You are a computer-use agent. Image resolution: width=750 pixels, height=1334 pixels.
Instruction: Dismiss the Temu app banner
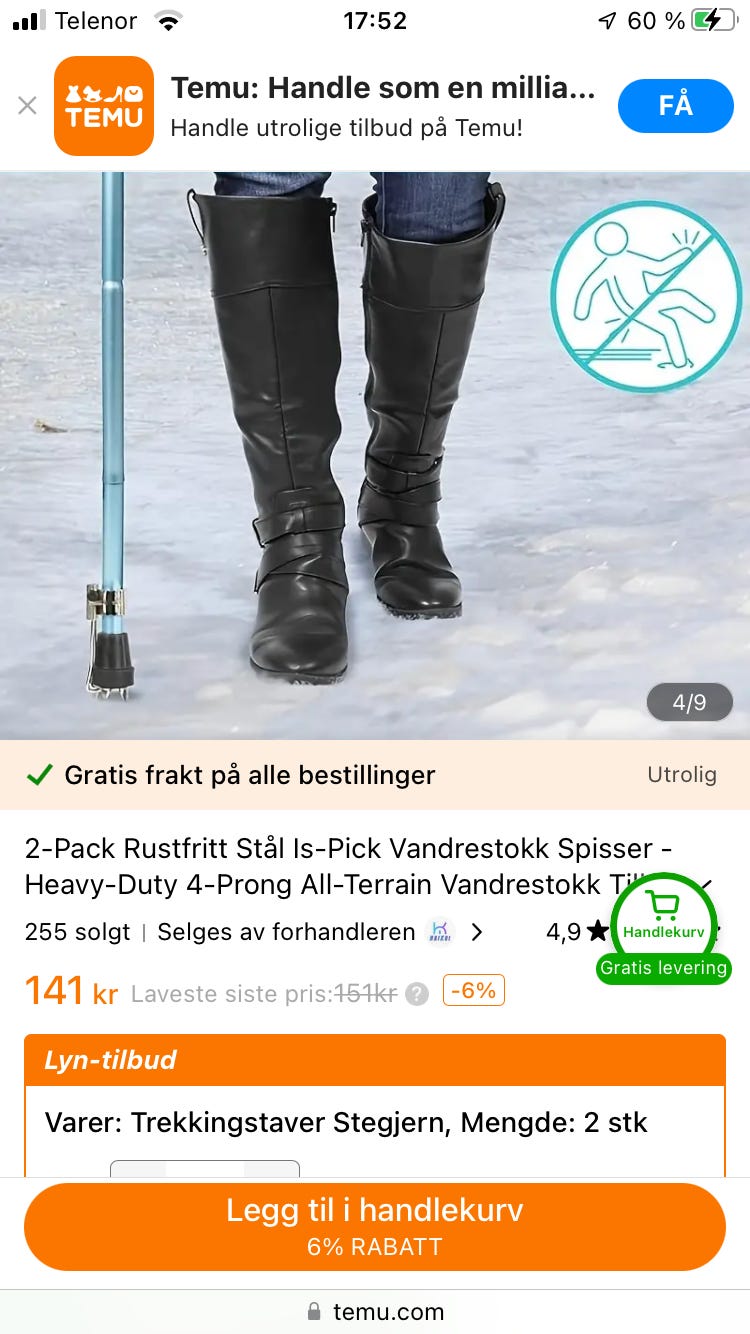[x=27, y=105]
